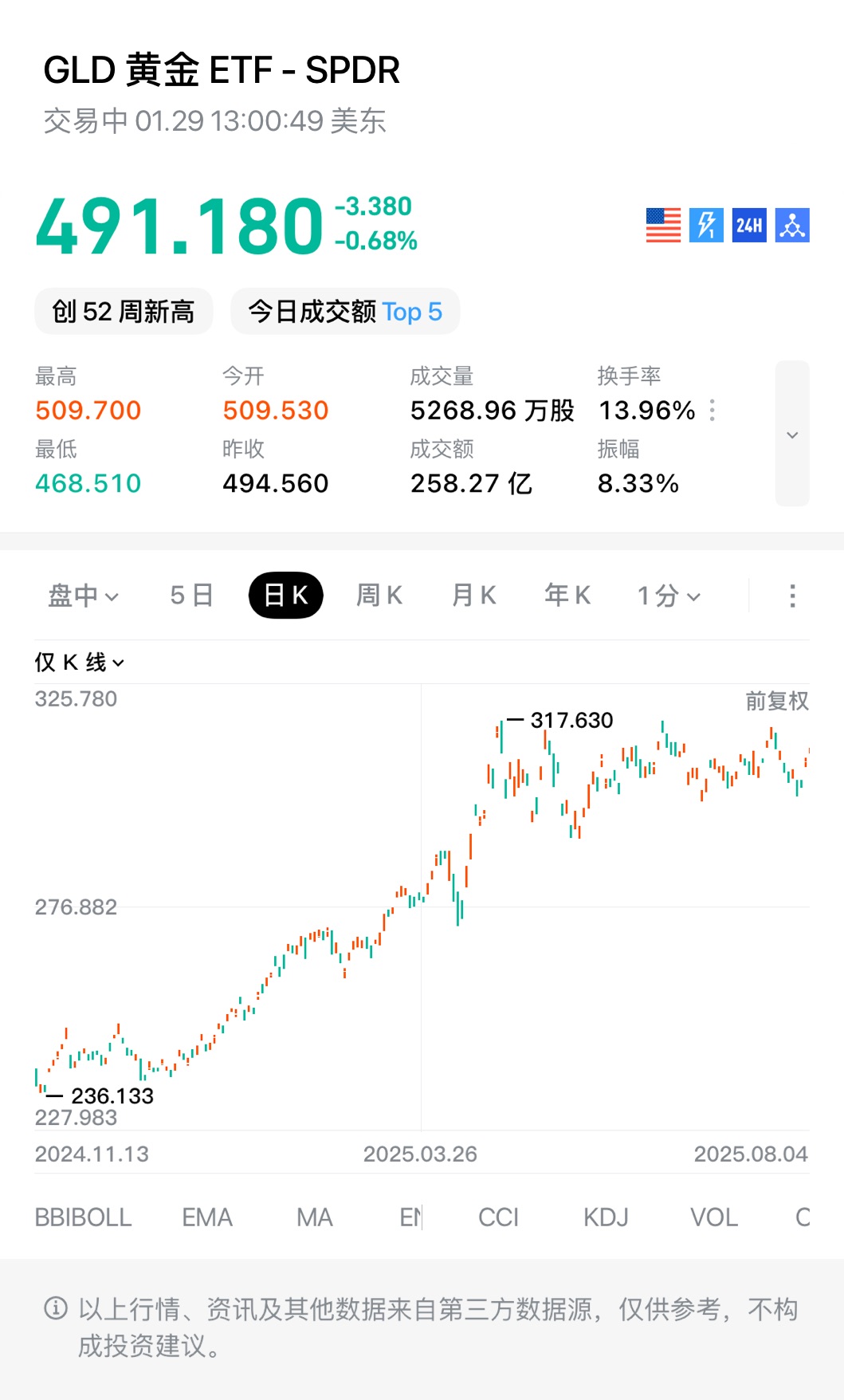This screenshot has width=844, height=1400.
Task: Open the related network graph icon
Action: tap(792, 226)
